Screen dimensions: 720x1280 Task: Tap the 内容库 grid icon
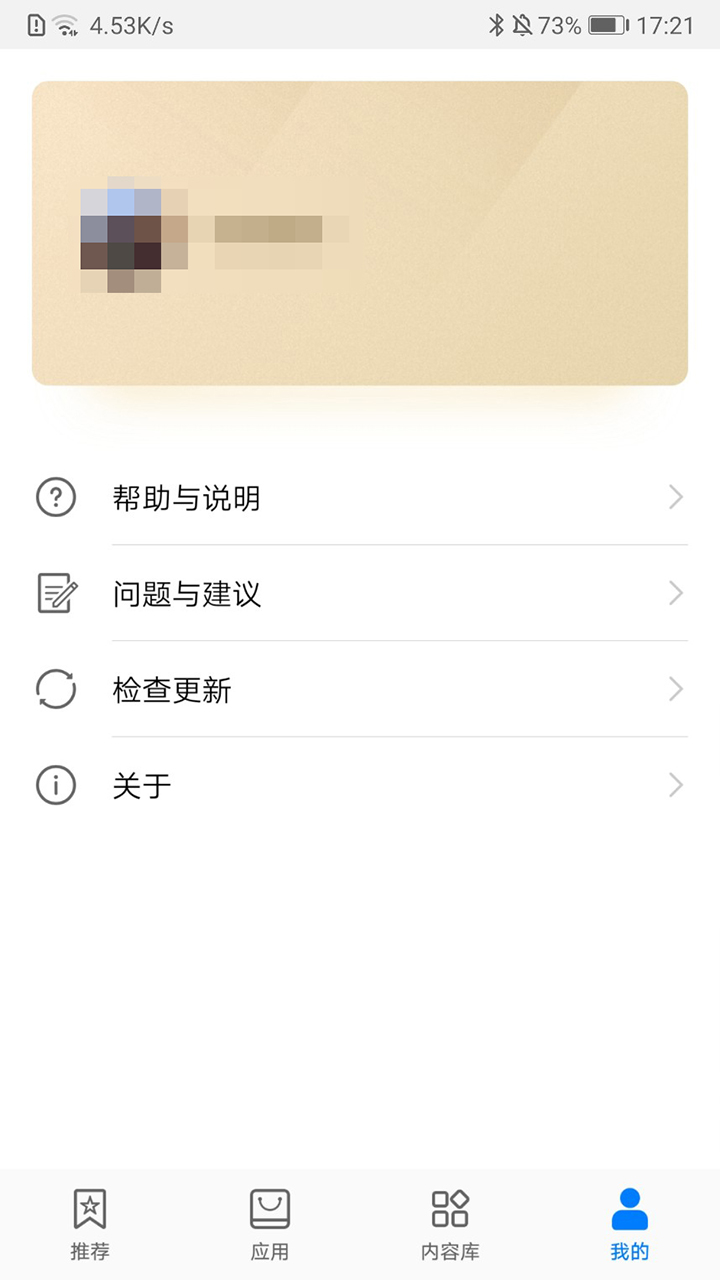450,1207
